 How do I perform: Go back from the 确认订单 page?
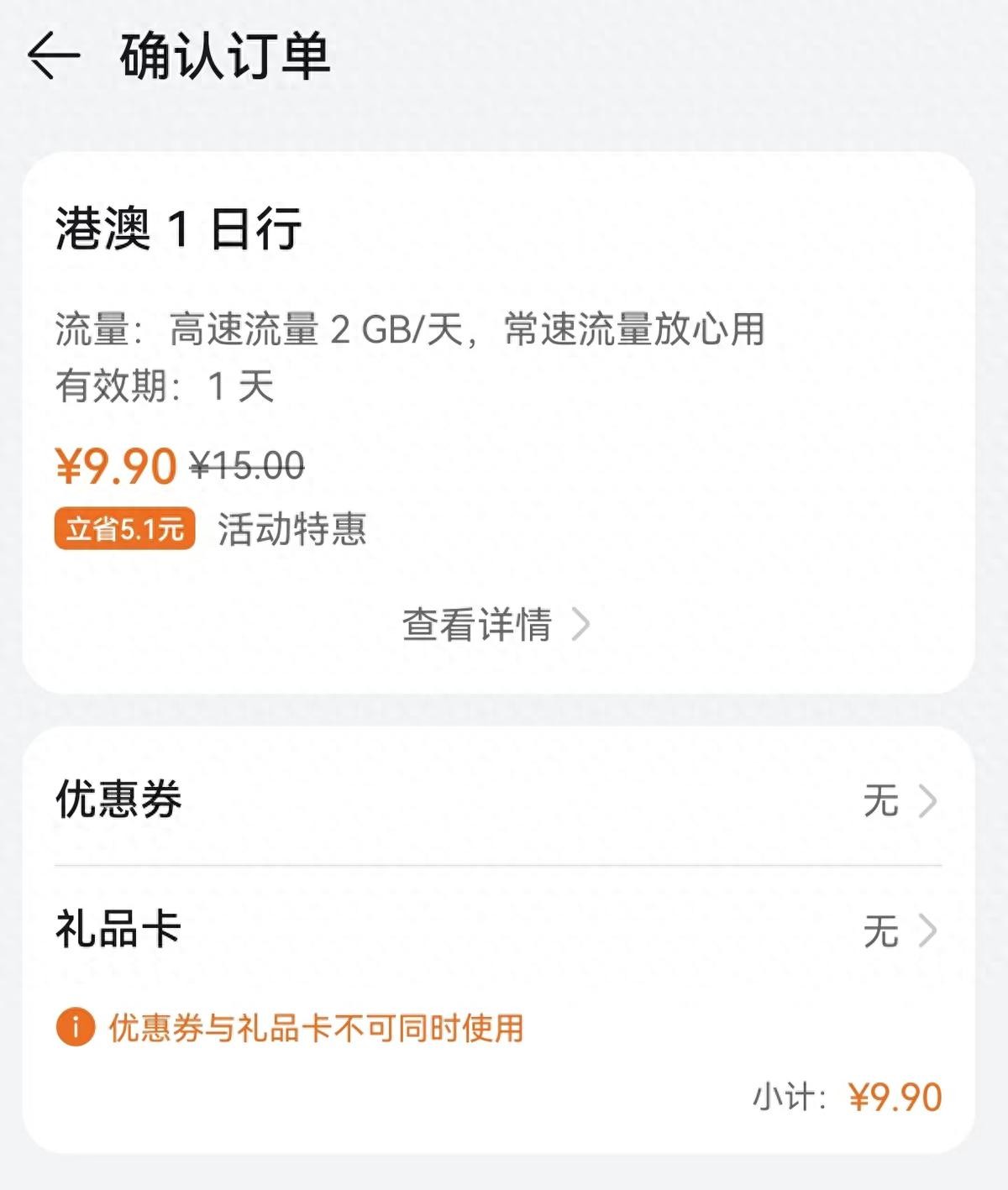54,56
